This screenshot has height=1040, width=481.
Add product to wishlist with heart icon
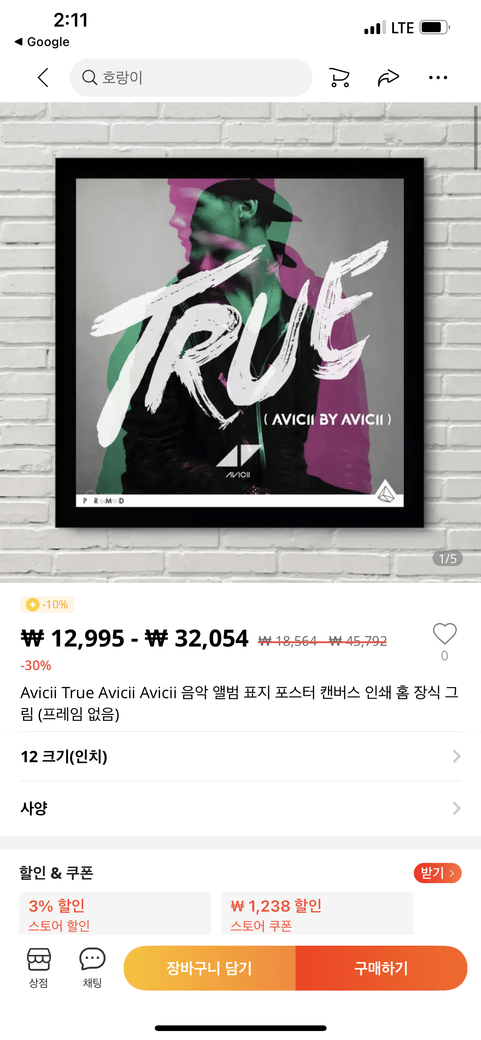point(445,635)
